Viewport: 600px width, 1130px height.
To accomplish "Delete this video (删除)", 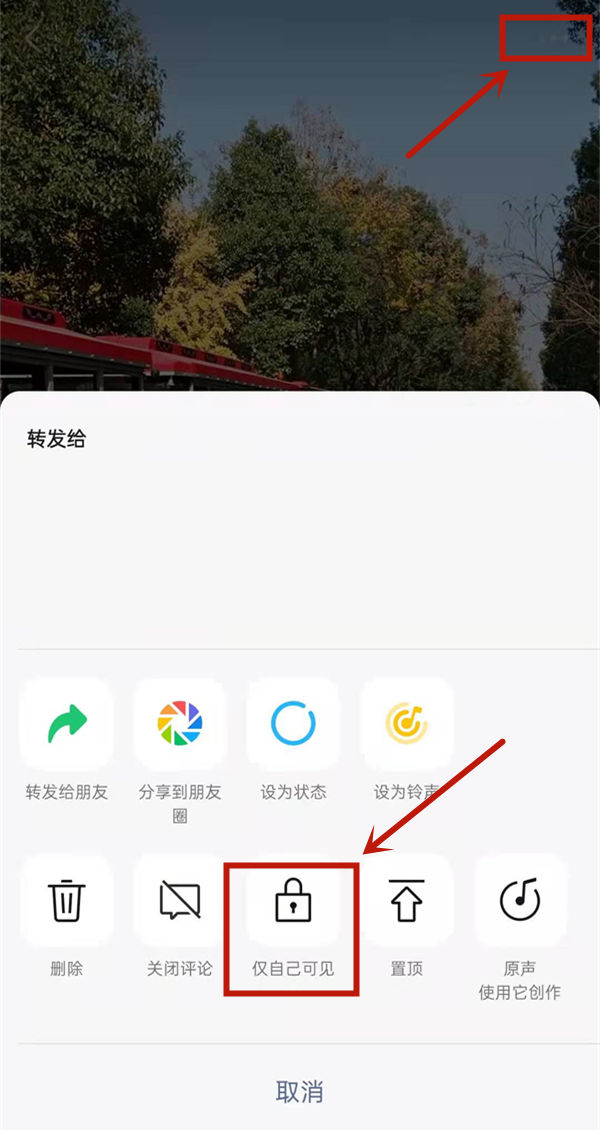I will [x=66, y=901].
